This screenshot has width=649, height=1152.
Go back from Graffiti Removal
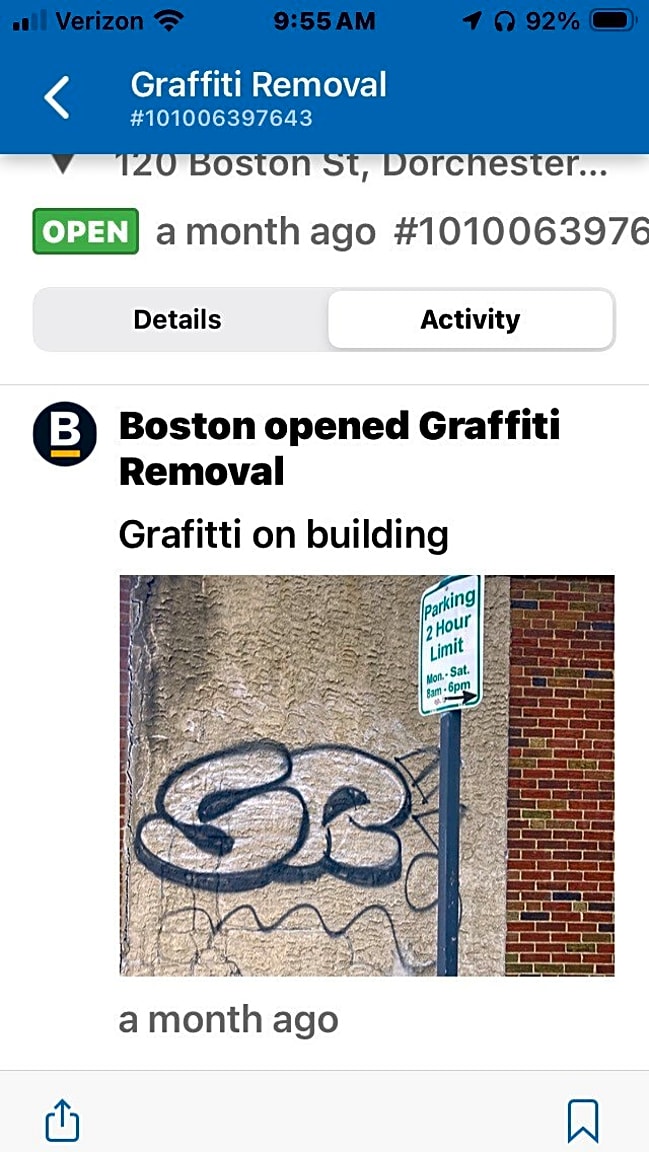(58, 98)
